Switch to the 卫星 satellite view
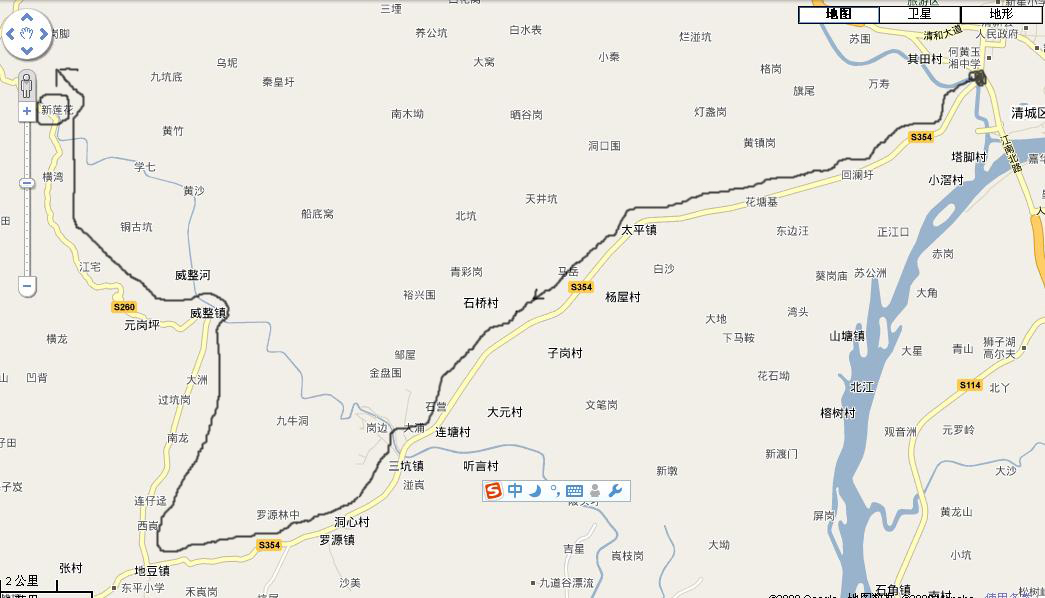 tap(919, 14)
